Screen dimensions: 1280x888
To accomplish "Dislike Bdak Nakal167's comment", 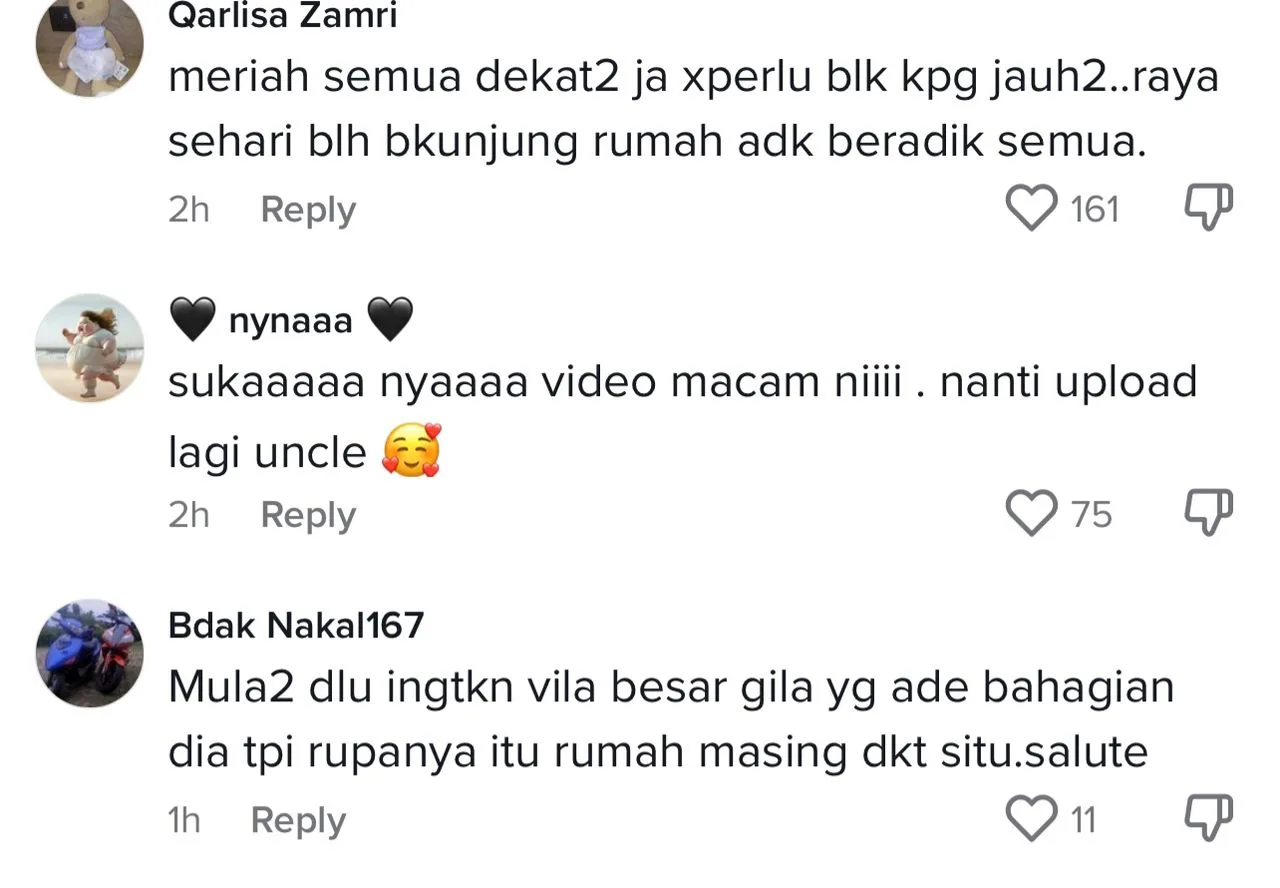I will click(1208, 817).
